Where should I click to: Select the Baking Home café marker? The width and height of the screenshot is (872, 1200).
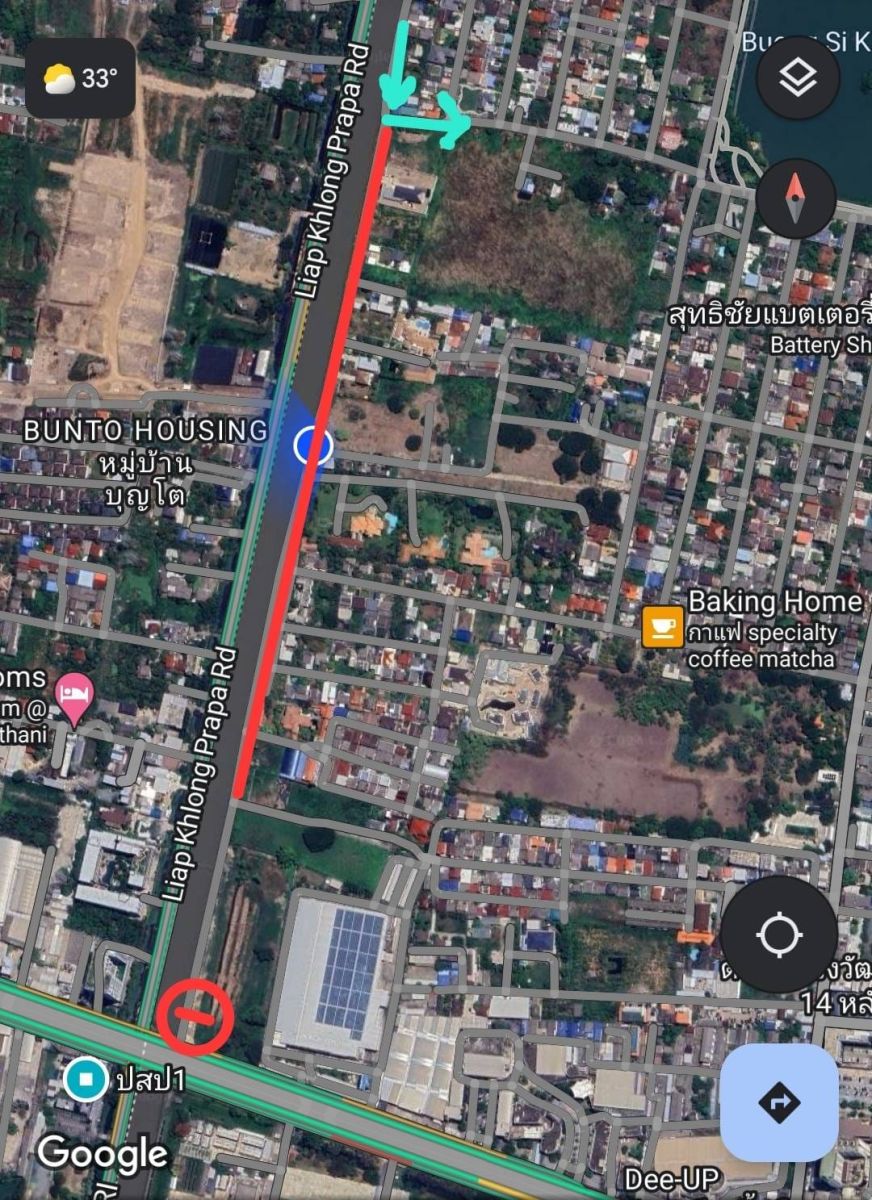(x=662, y=627)
